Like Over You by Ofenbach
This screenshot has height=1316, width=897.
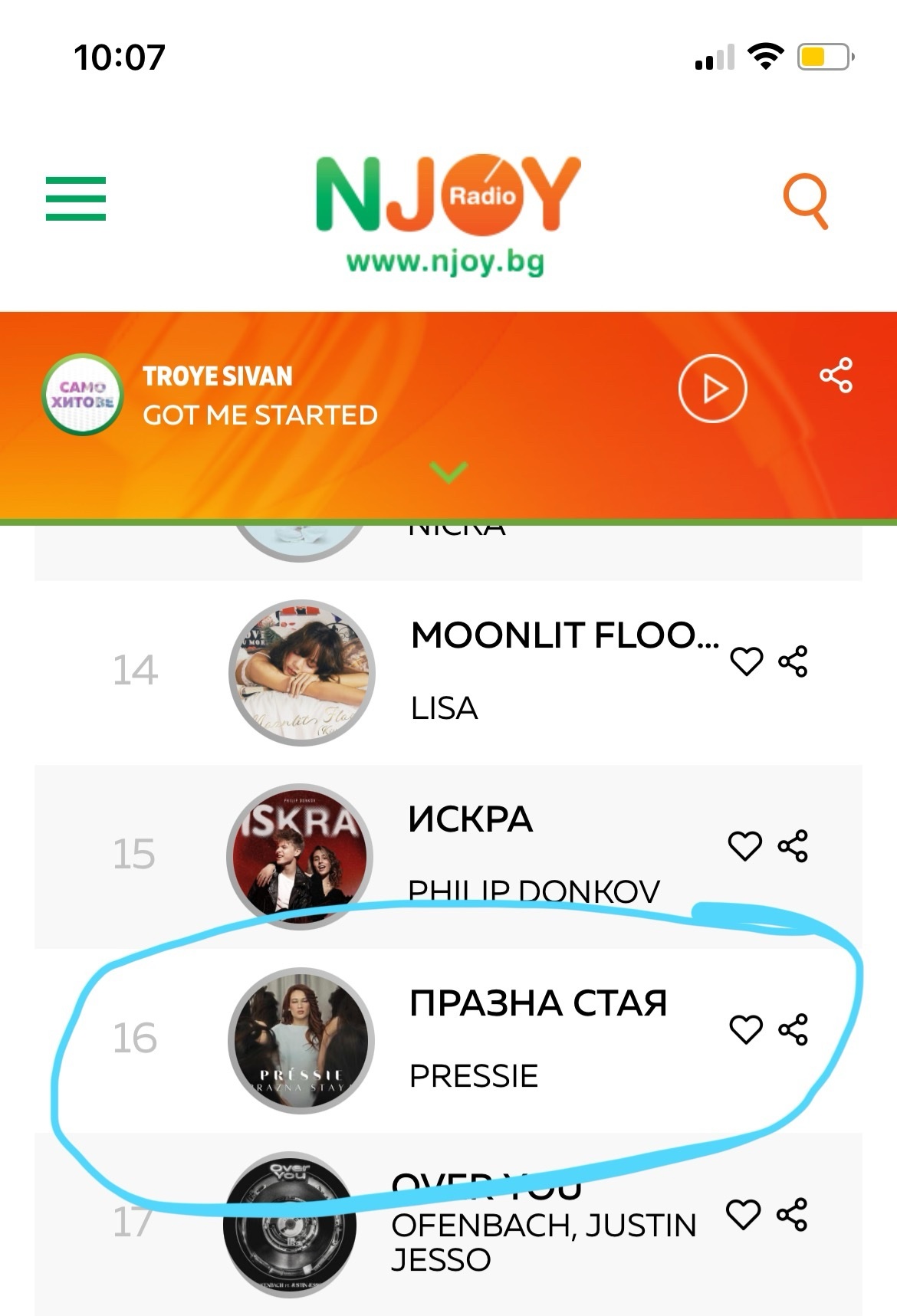[x=743, y=1214]
